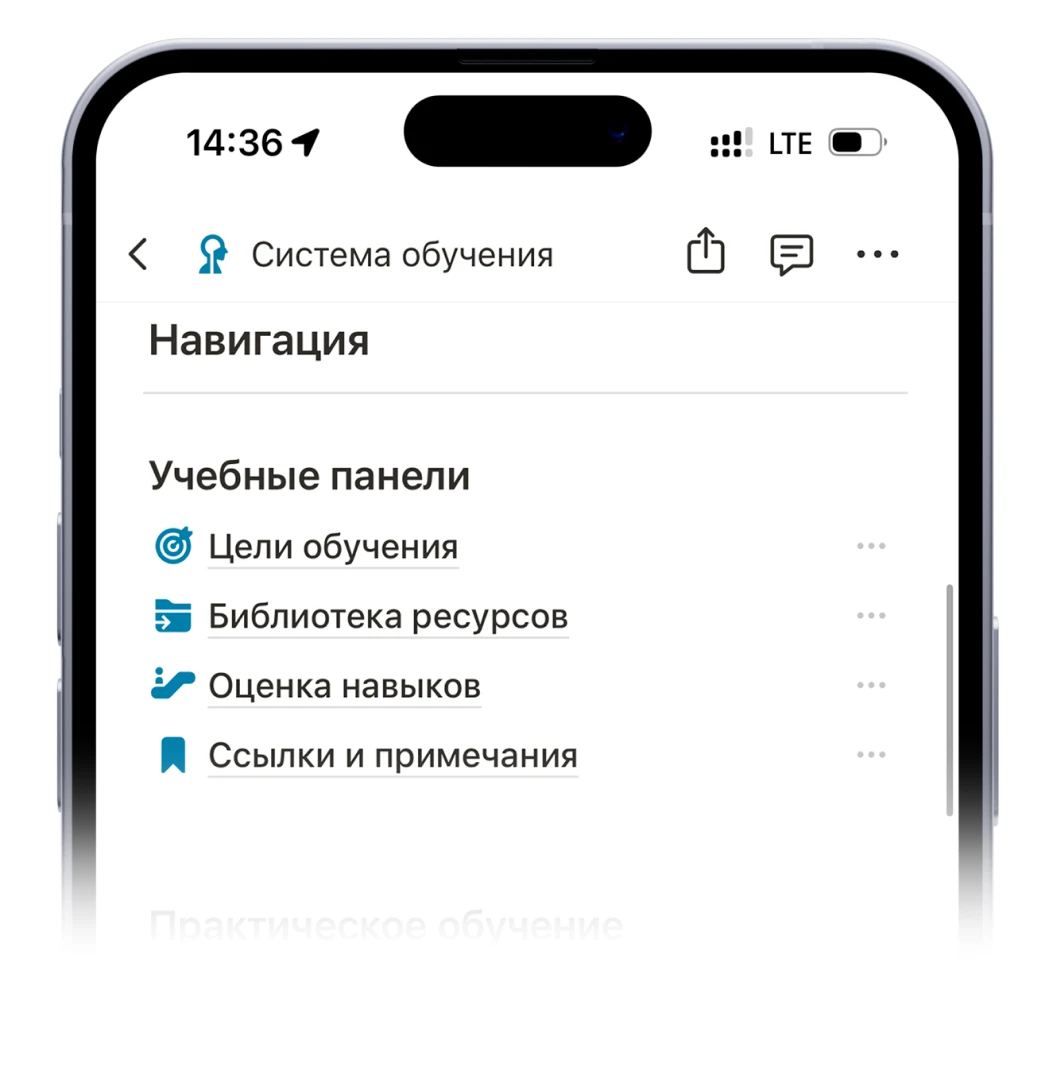Open the Библиотека ресурсов page

point(387,617)
